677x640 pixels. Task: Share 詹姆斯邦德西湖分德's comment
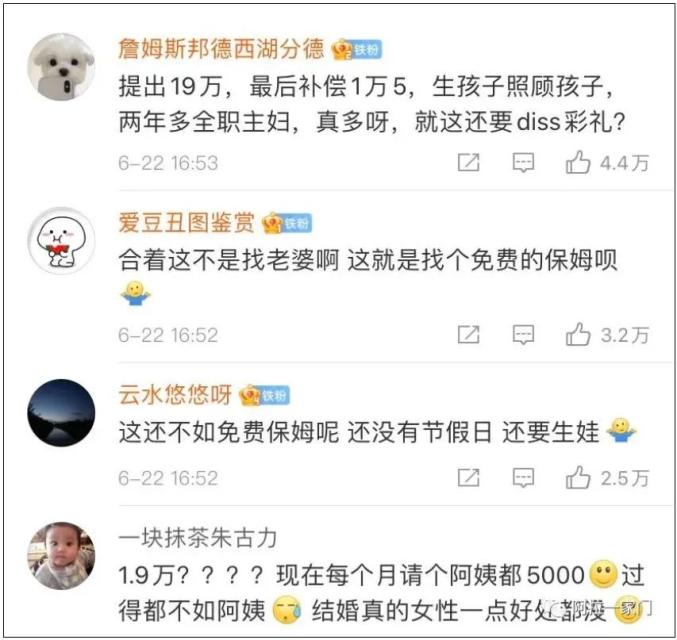click(468, 162)
